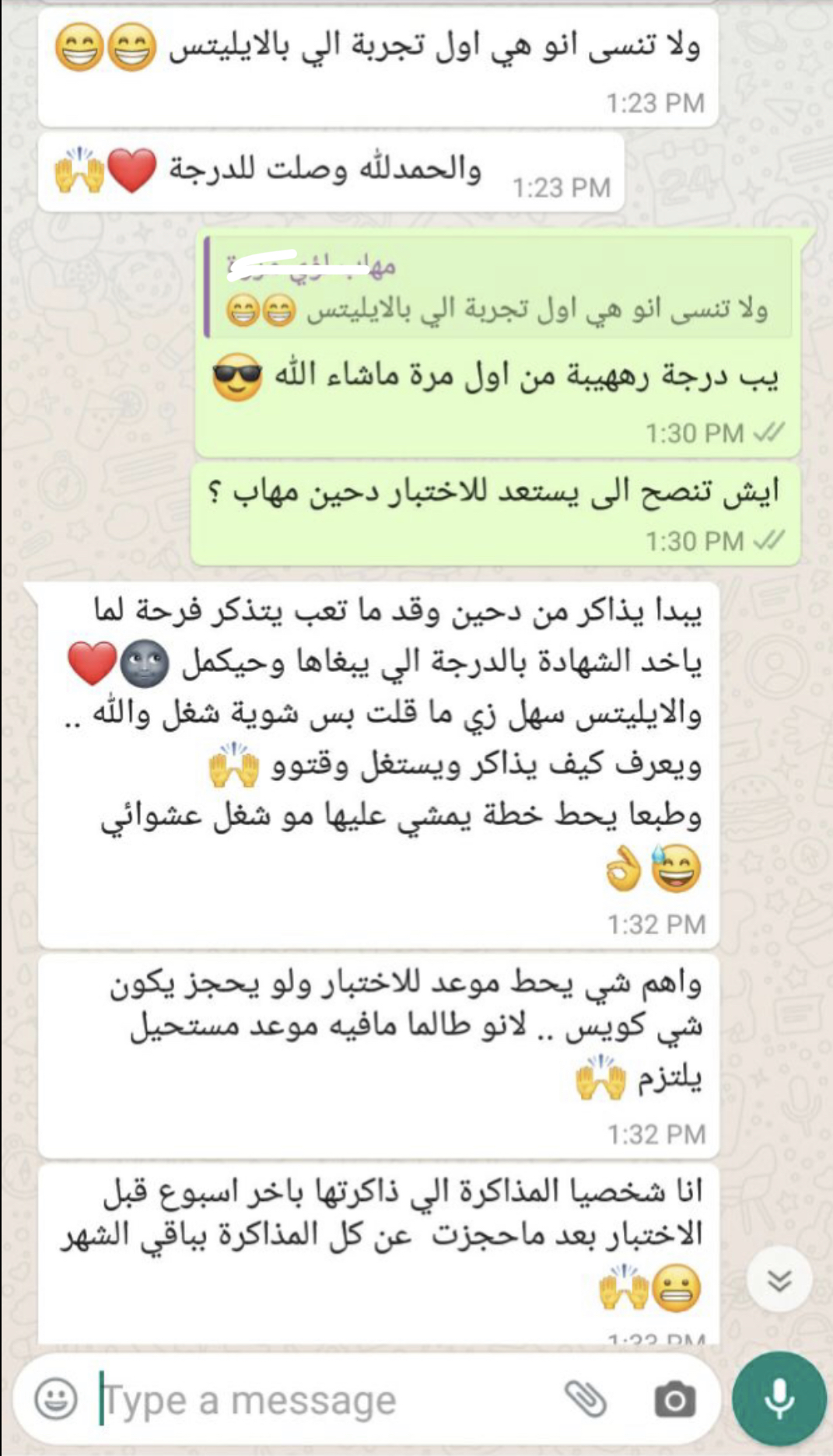Screen dimensions: 833x1456
Task: Focus the Type a message field
Action: click(311, 1401)
